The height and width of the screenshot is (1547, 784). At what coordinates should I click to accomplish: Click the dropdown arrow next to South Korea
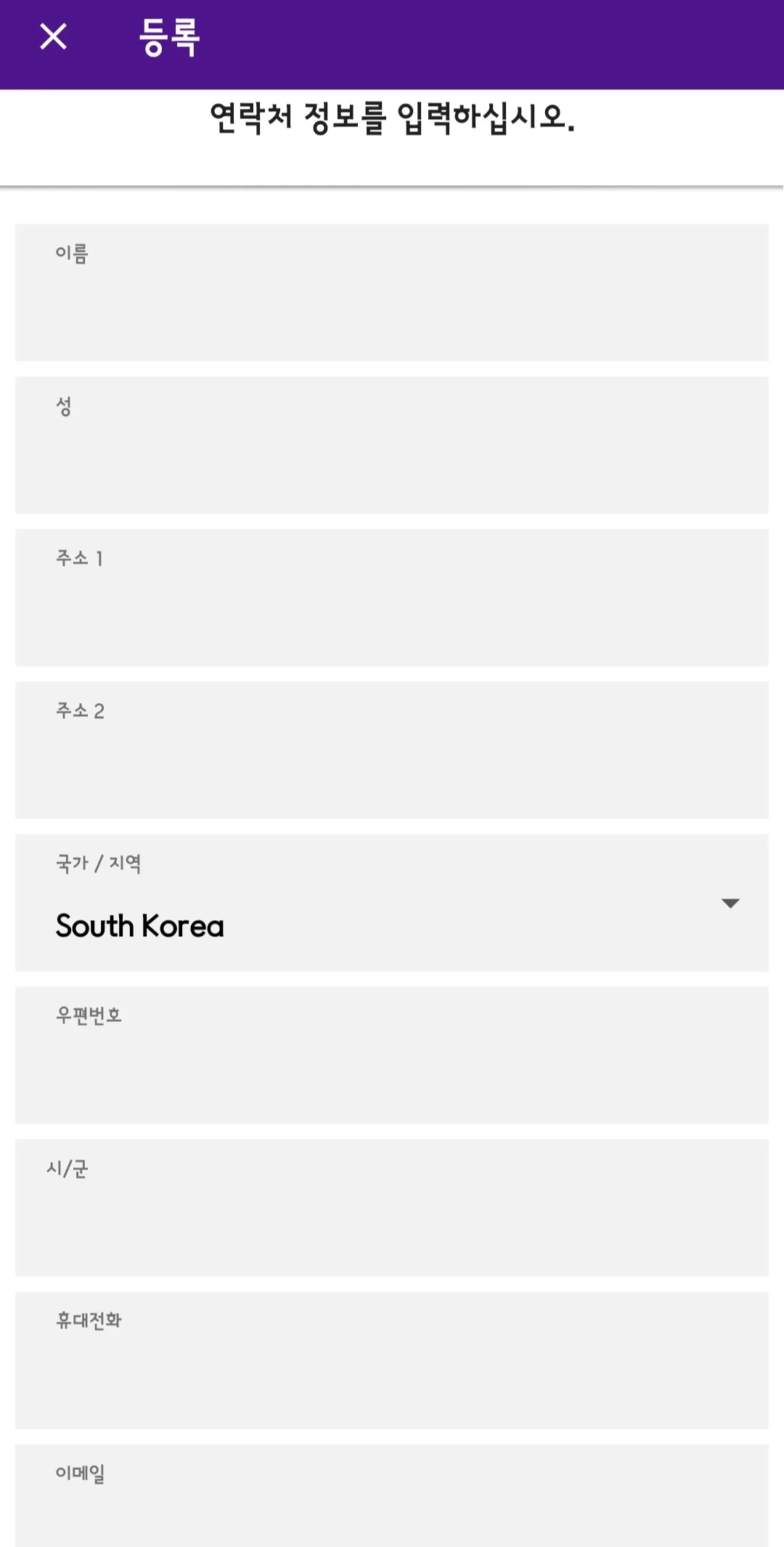click(728, 904)
